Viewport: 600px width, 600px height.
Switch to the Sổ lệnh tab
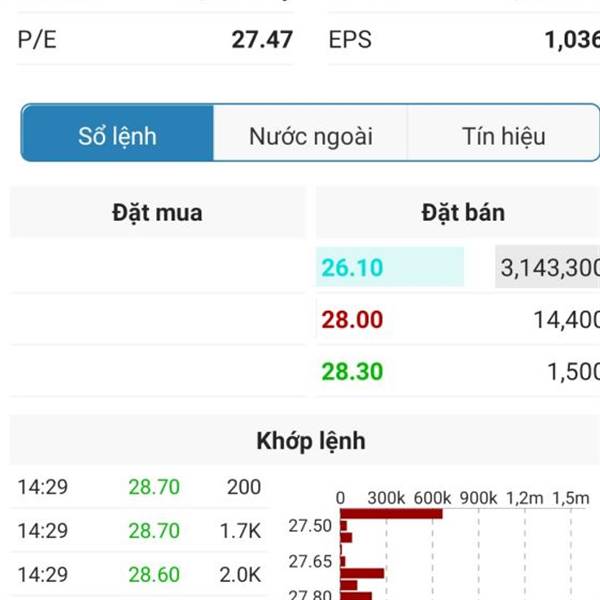pyautogui.click(x=118, y=134)
